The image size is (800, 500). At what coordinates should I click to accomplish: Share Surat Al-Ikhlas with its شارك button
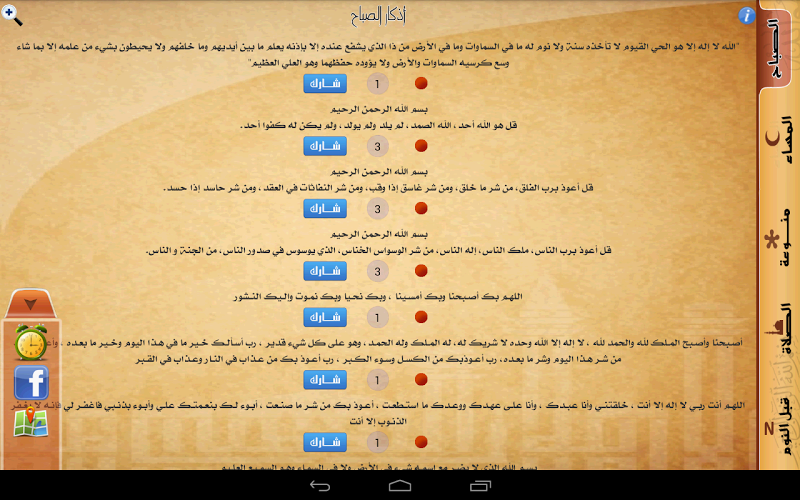coord(325,146)
